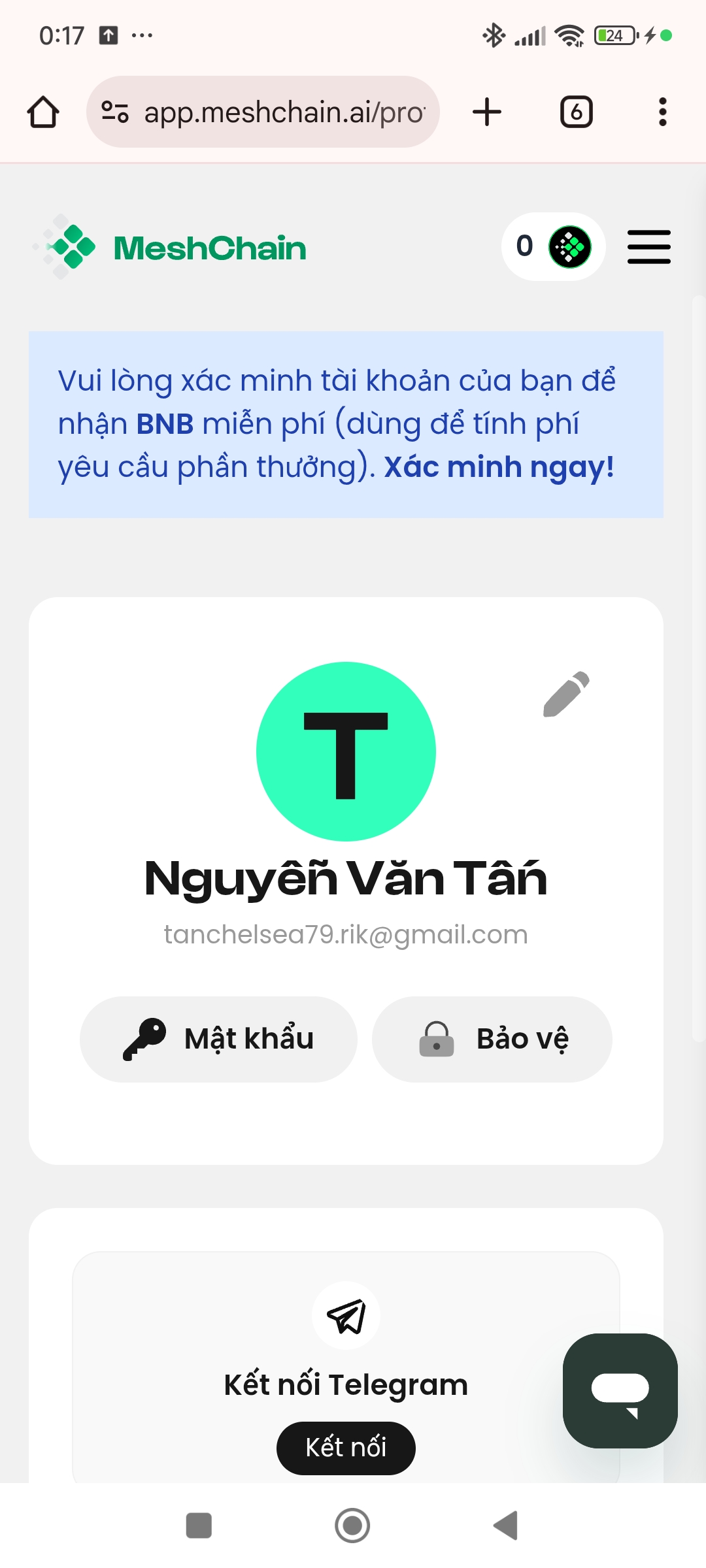This screenshot has height=1568, width=706.
Task: Tap the points balance pill showing 0
Action: coord(553,247)
